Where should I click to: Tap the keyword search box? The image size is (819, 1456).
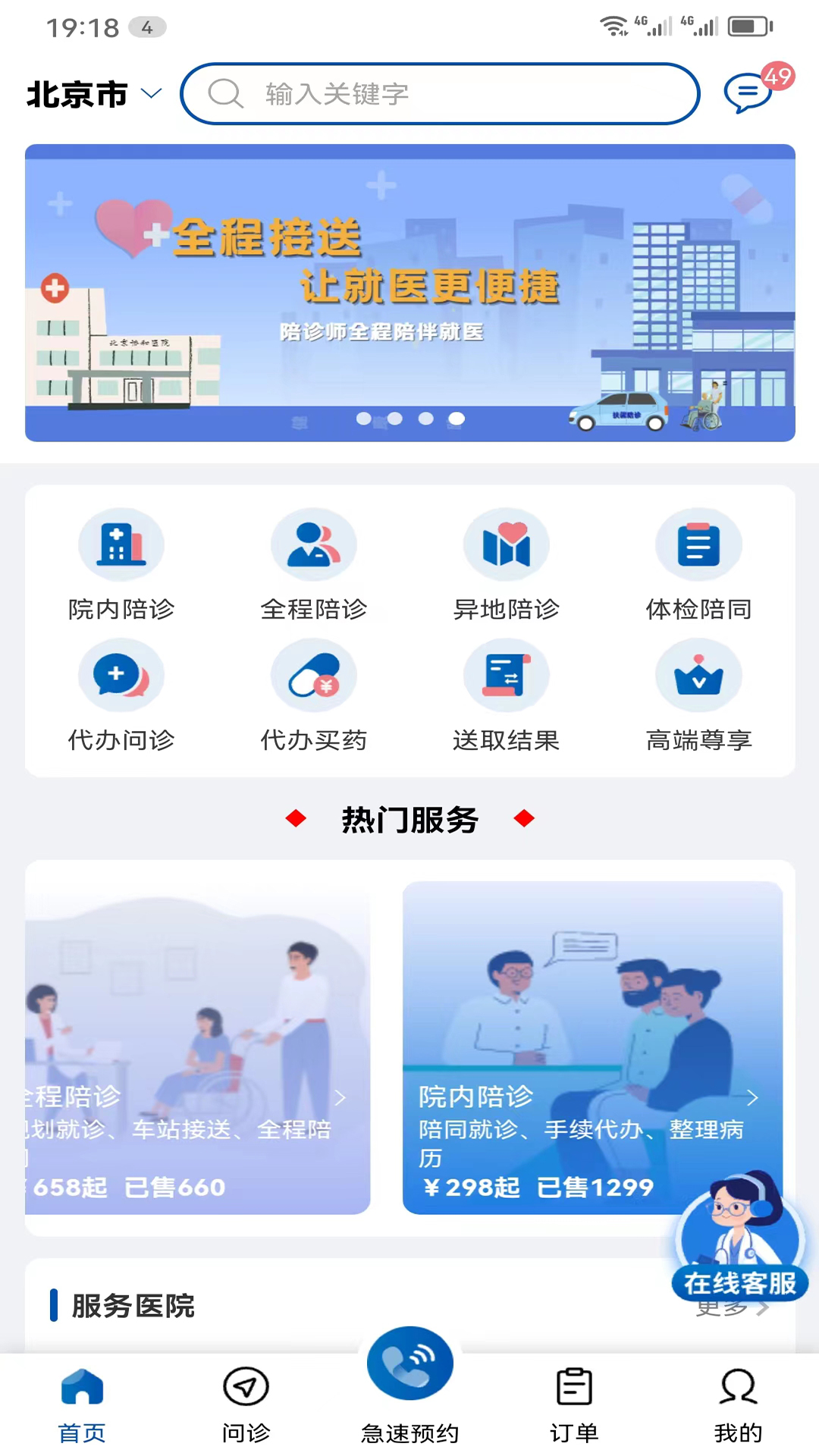(x=440, y=94)
